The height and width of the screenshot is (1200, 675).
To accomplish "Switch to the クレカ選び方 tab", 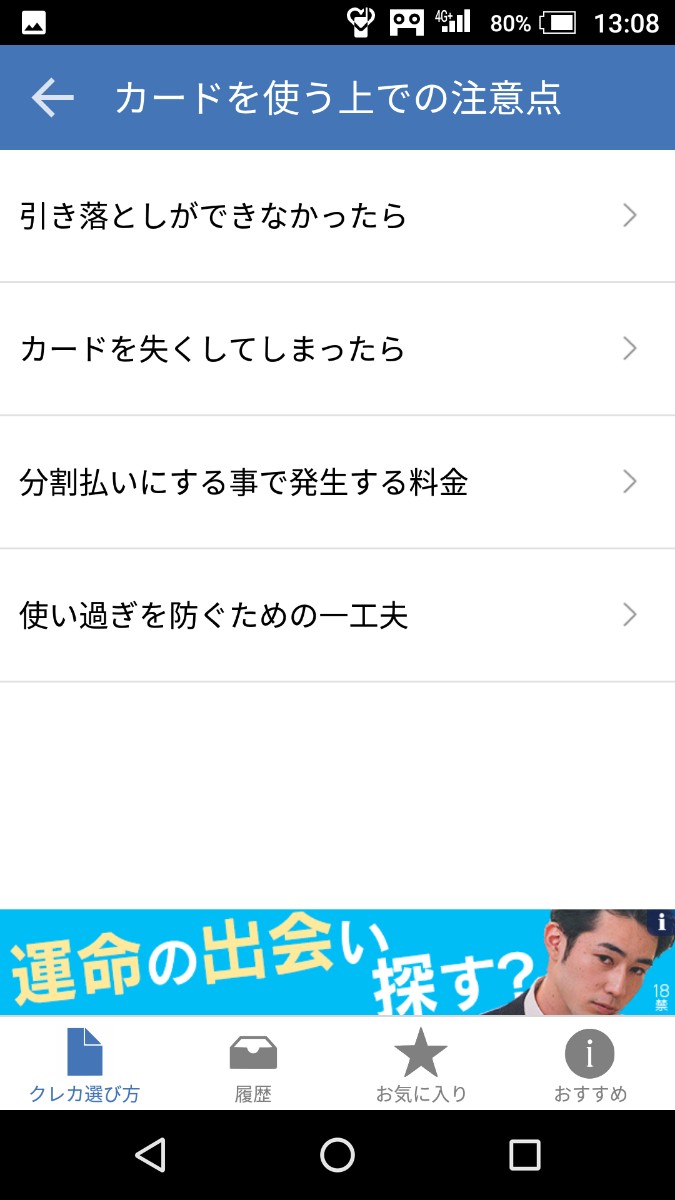I will (84, 1065).
